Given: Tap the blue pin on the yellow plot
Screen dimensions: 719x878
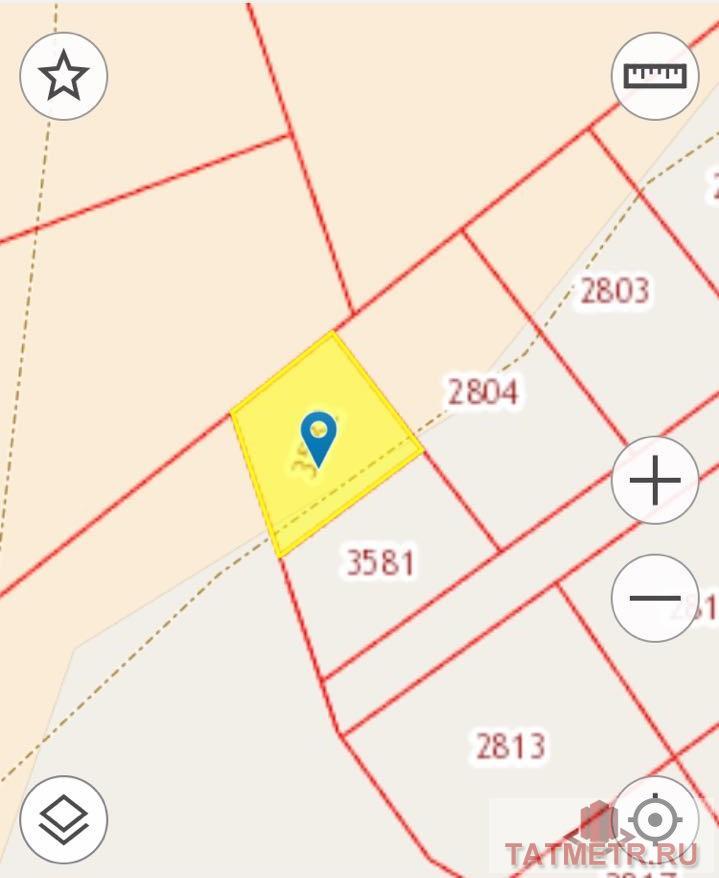Looking at the screenshot, I should tap(319, 437).
